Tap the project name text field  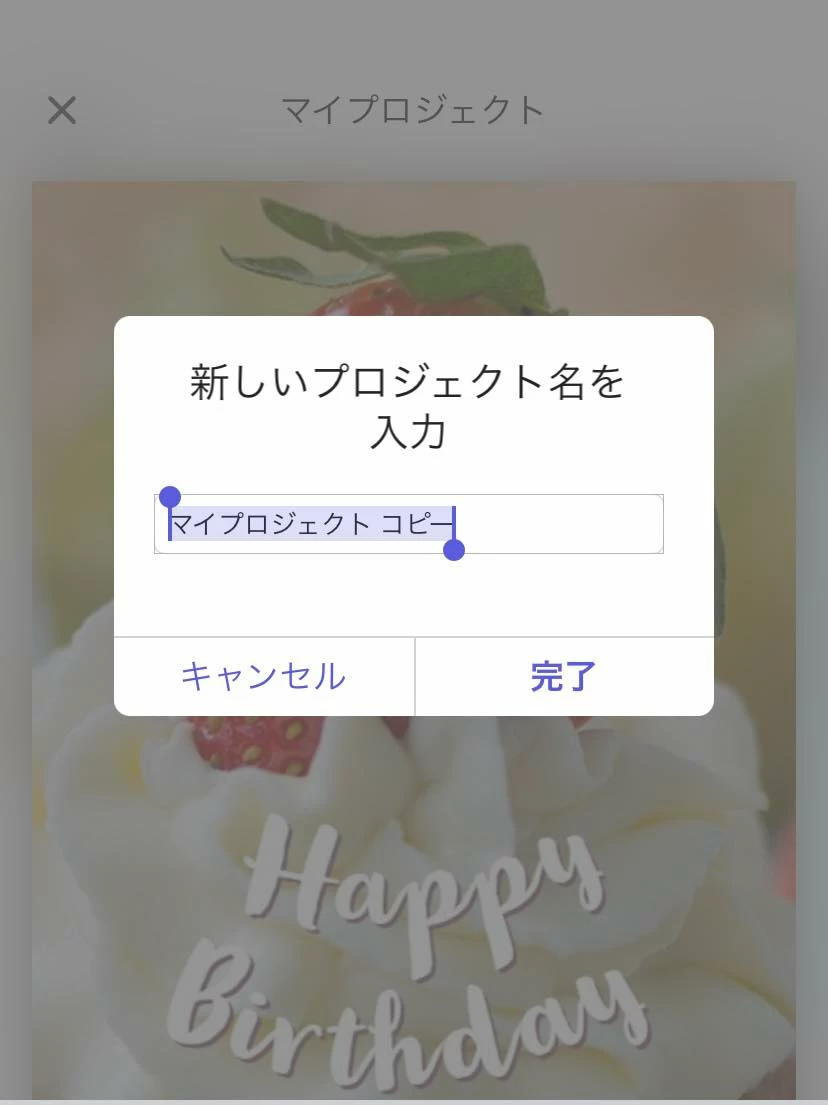[408, 524]
